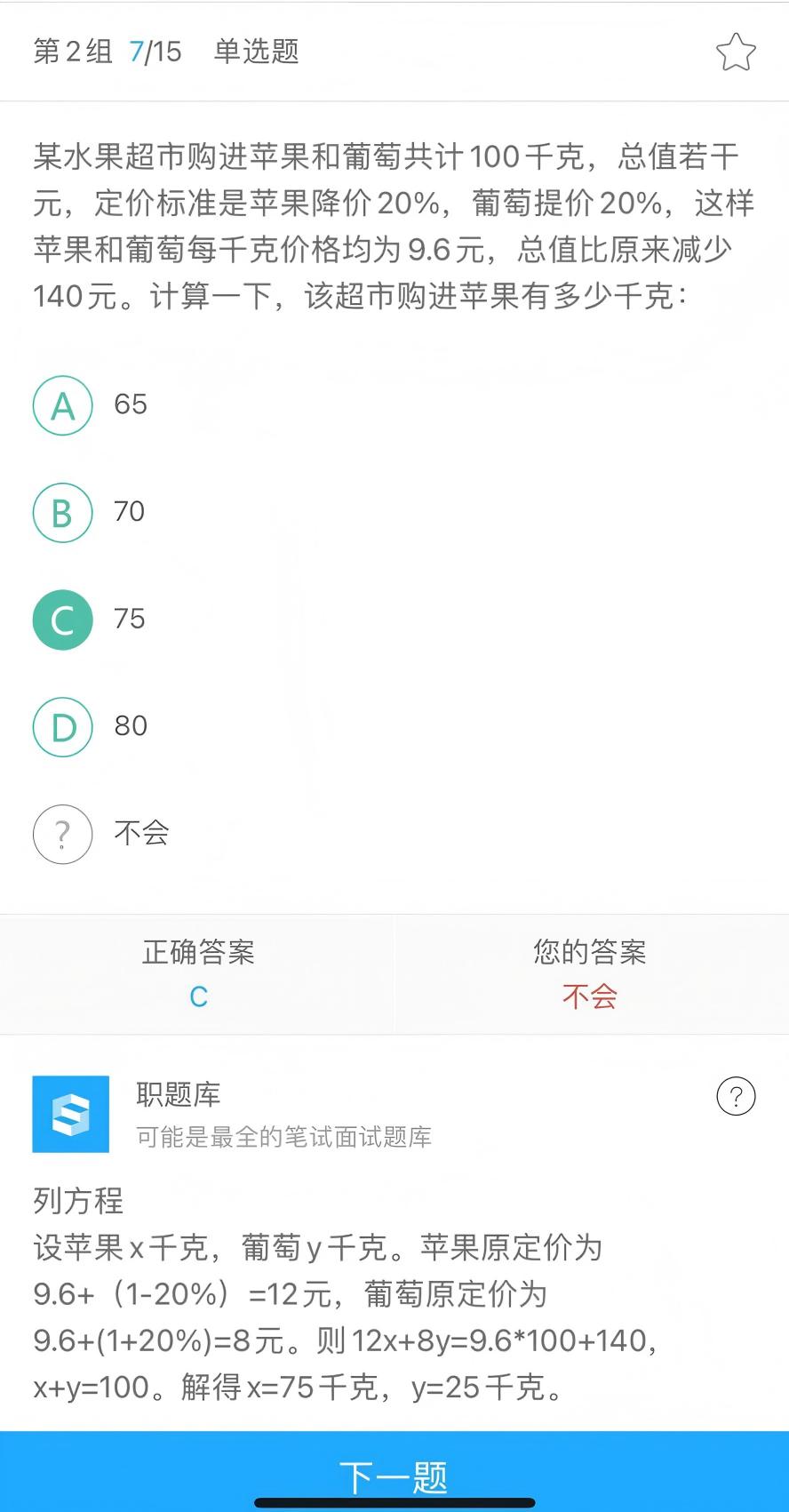Open the help icon beside 职题库

736,1096
